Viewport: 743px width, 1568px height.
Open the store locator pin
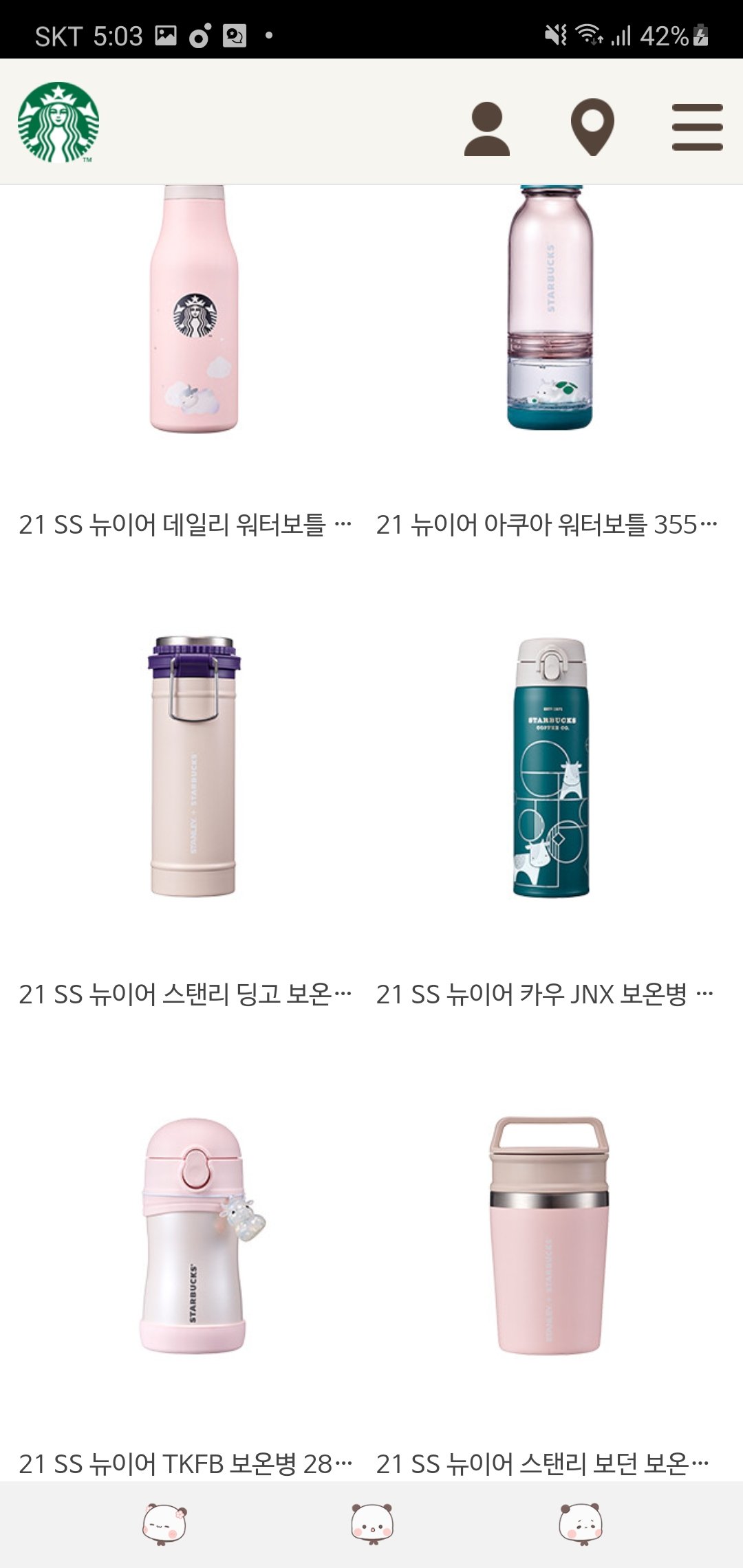pos(592,127)
